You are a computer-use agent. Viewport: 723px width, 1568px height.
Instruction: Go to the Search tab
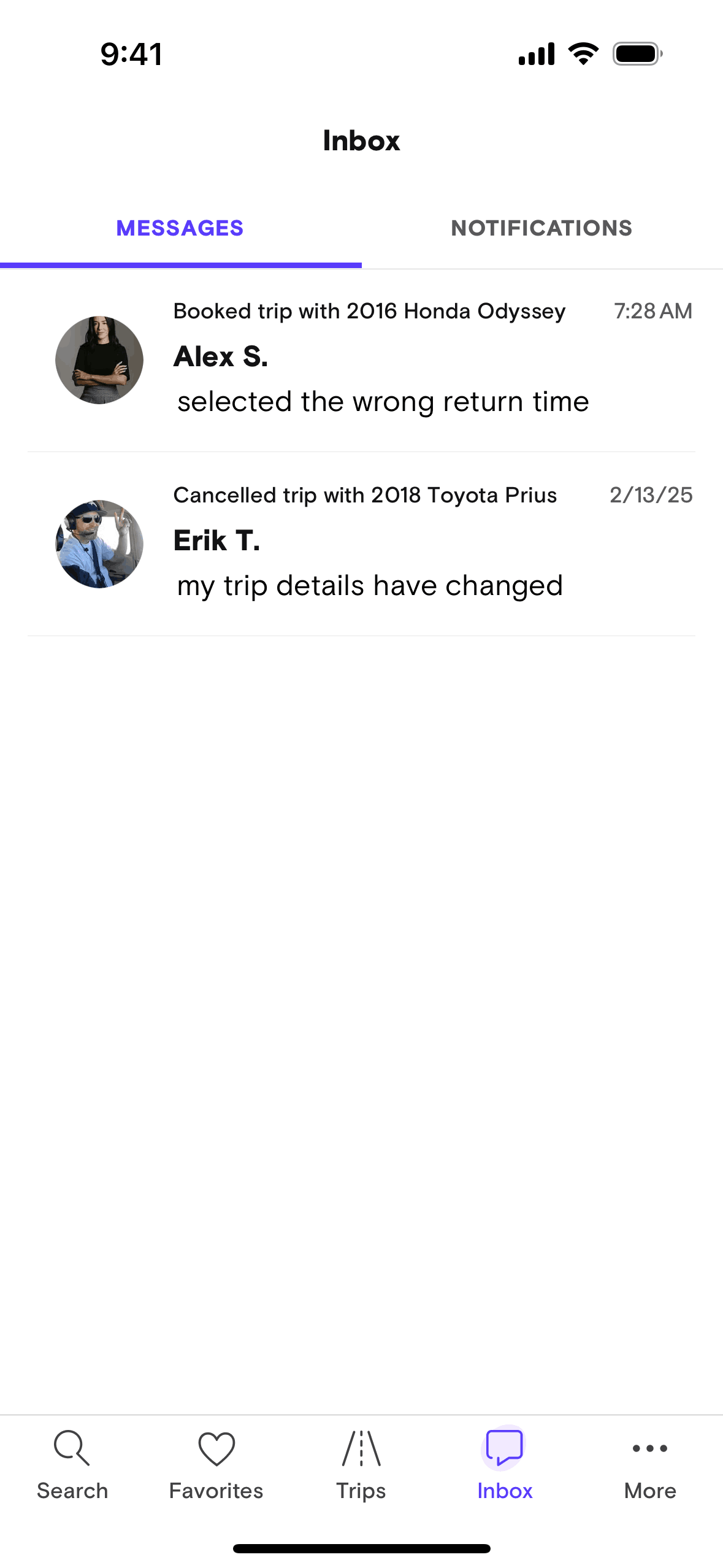[72, 1465]
